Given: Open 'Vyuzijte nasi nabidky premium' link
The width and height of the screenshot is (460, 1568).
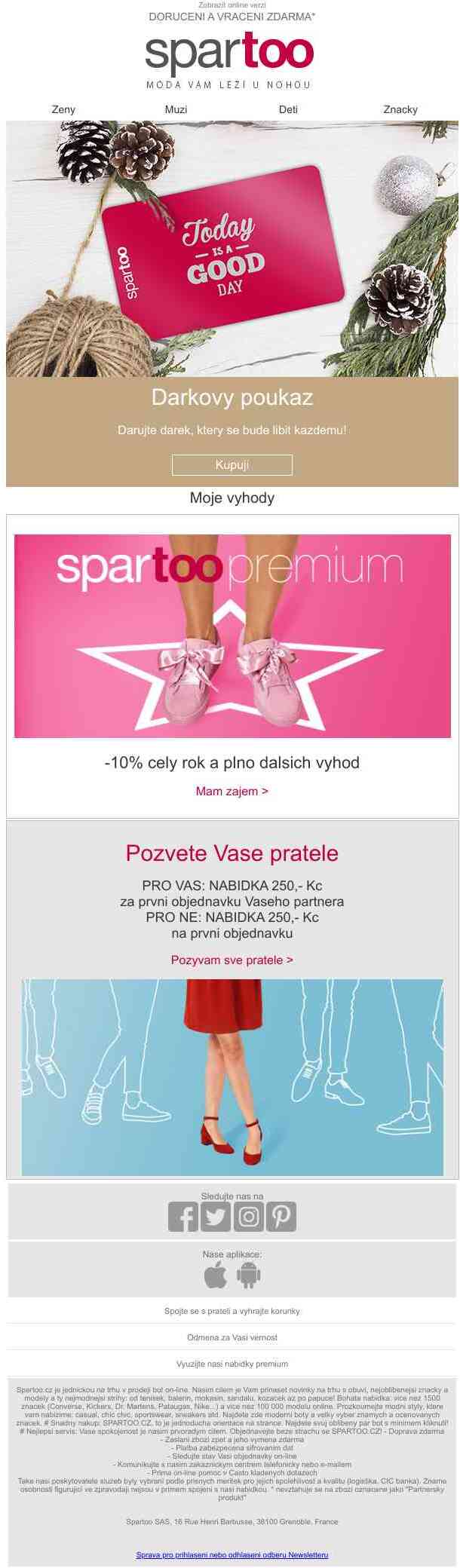Looking at the screenshot, I should pyautogui.click(x=232, y=1364).
